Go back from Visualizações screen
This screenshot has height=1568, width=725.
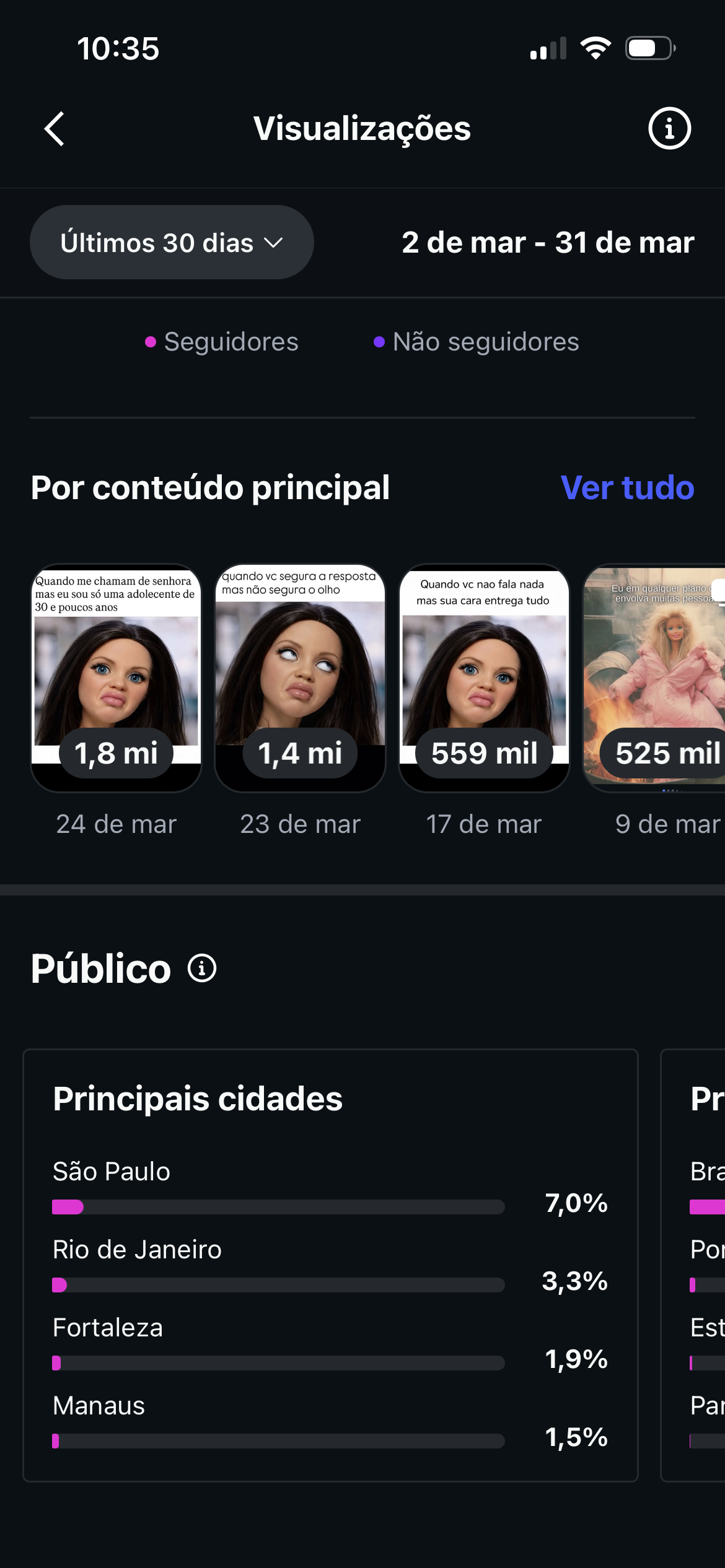[55, 129]
